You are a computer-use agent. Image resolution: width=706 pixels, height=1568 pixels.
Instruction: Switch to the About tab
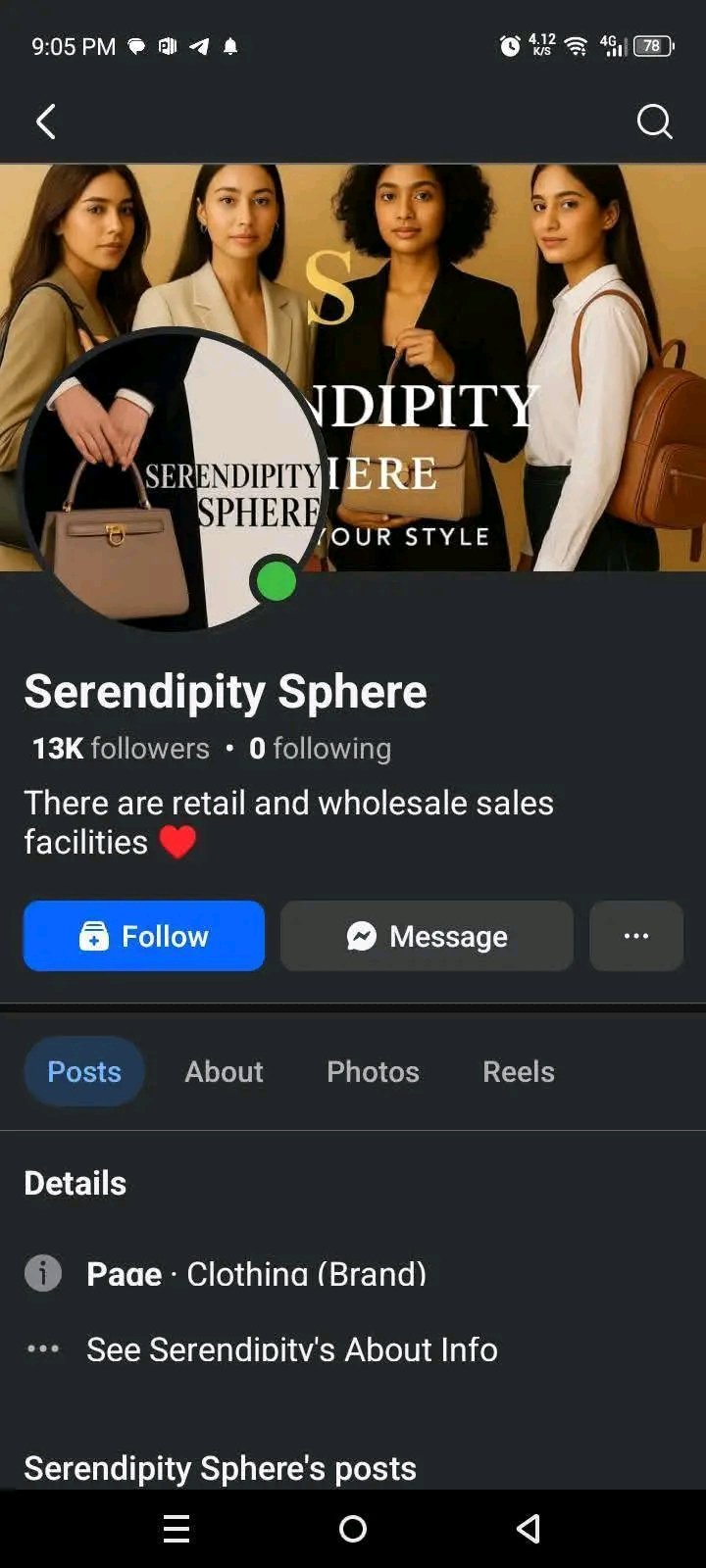[x=224, y=1071]
